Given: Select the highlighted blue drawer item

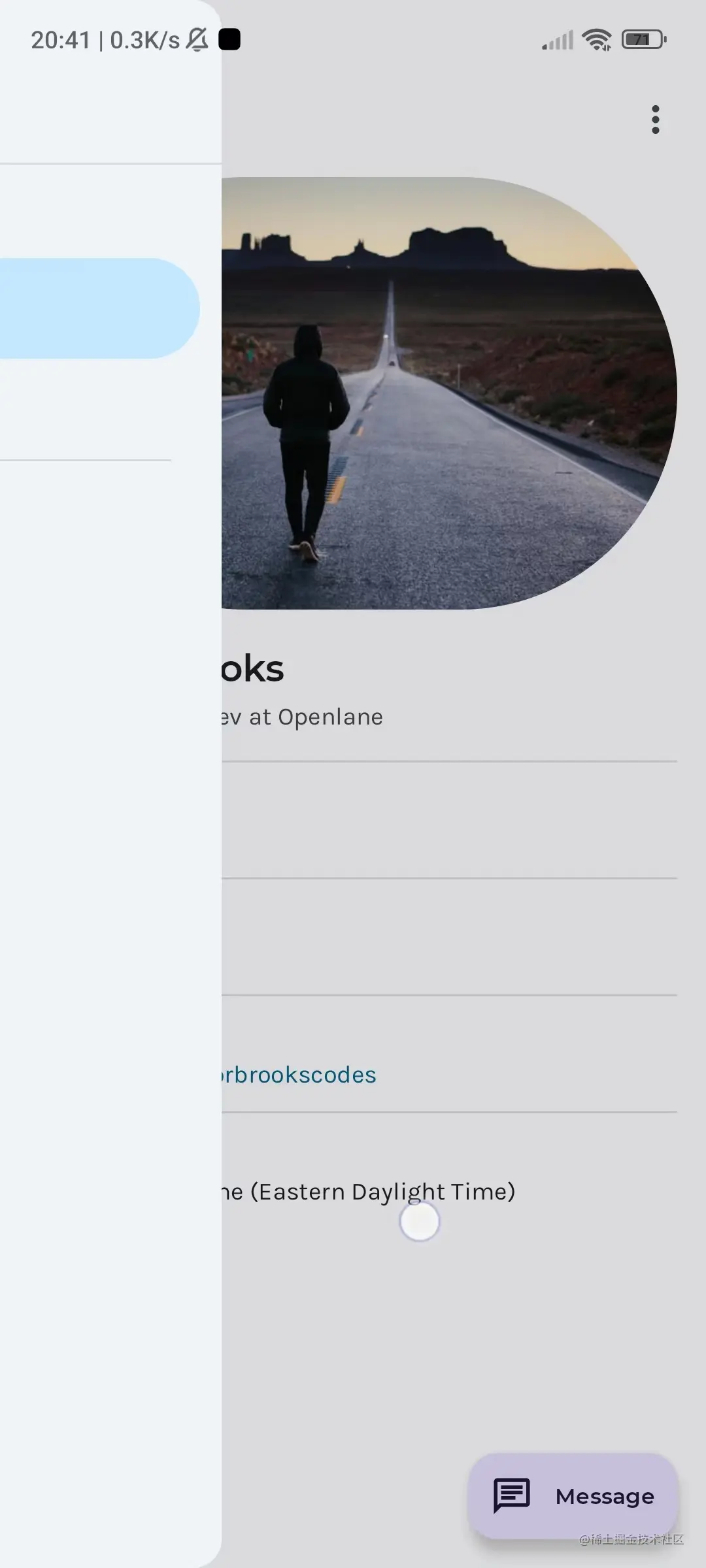Looking at the screenshot, I should tap(98, 308).
